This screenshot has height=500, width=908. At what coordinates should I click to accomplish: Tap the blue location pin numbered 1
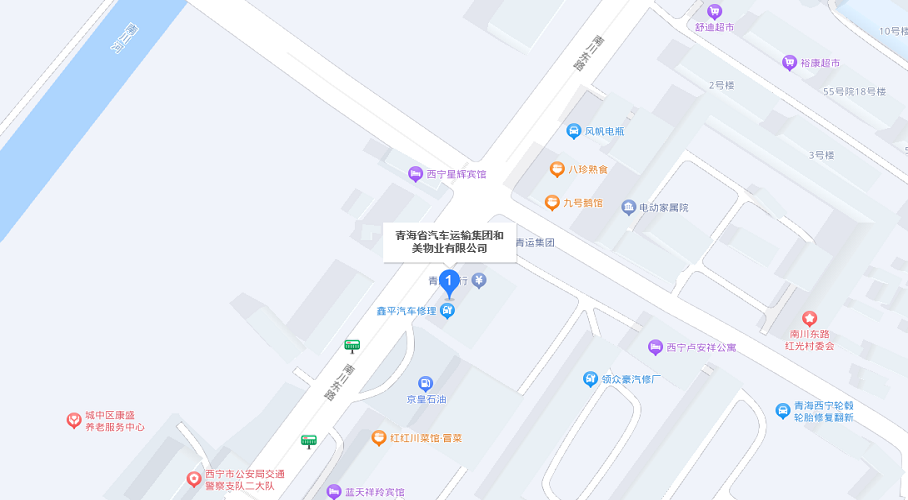[x=449, y=282]
